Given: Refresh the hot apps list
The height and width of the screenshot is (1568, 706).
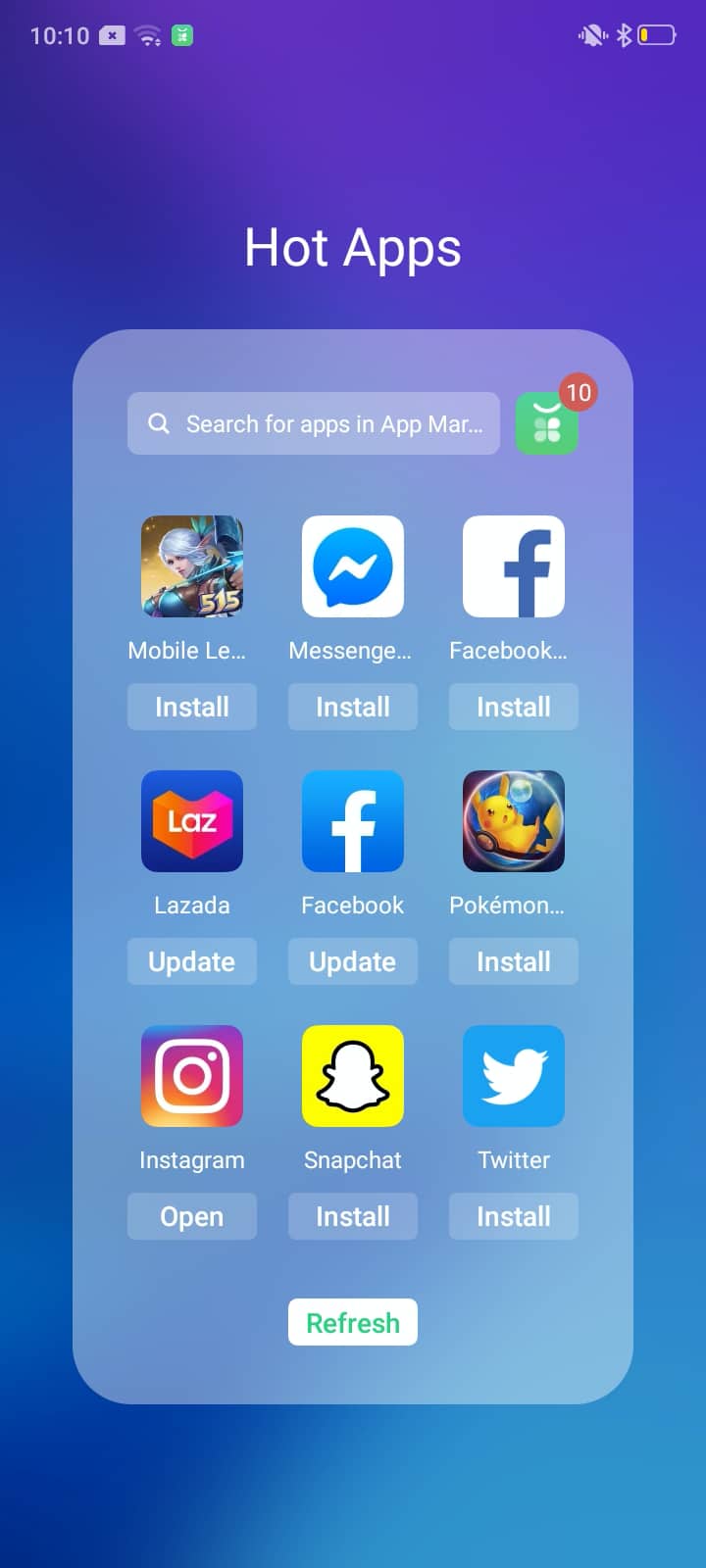Looking at the screenshot, I should point(353,1322).
